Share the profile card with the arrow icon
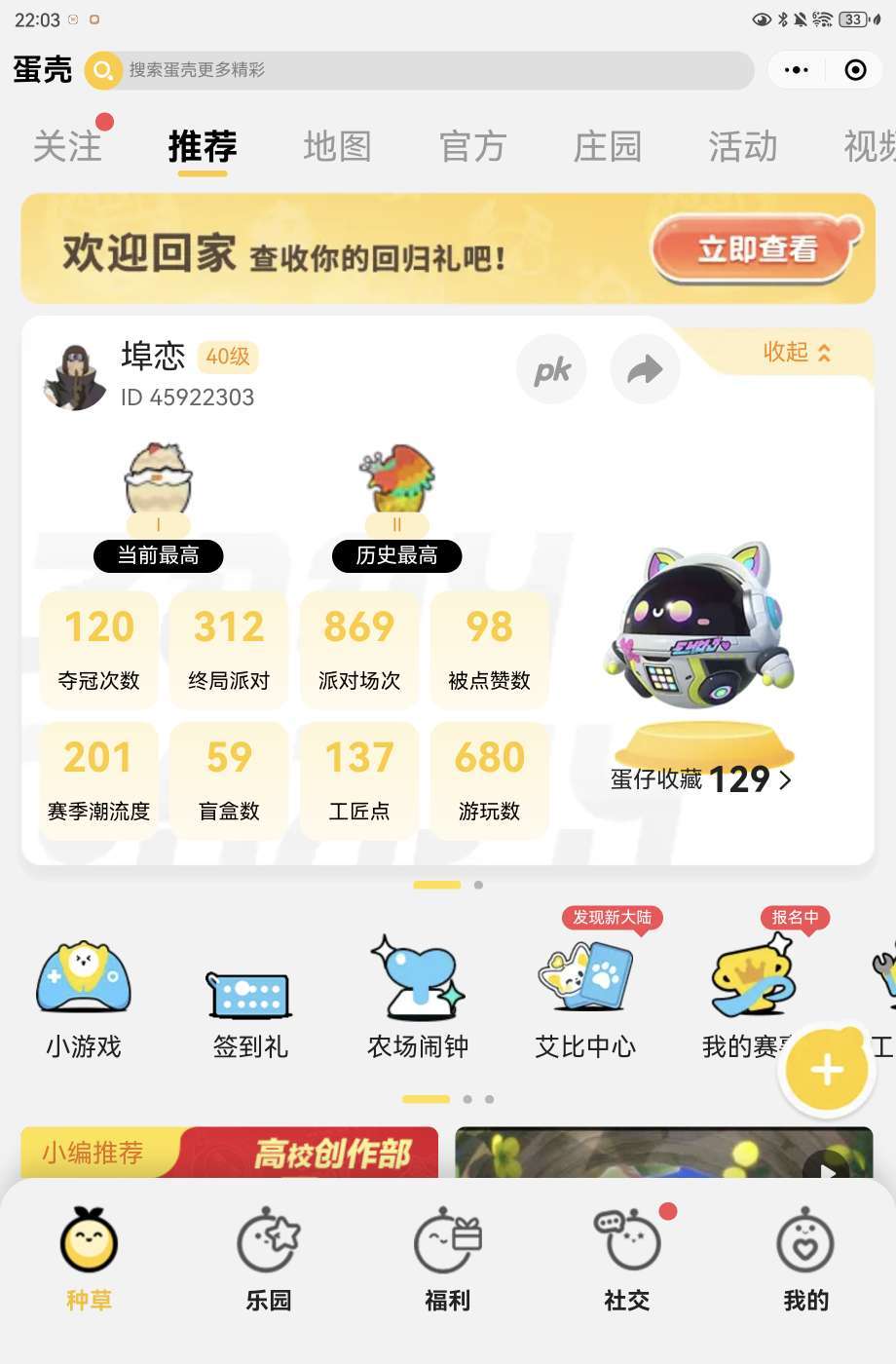Viewport: 896px width, 1364px height. (645, 370)
